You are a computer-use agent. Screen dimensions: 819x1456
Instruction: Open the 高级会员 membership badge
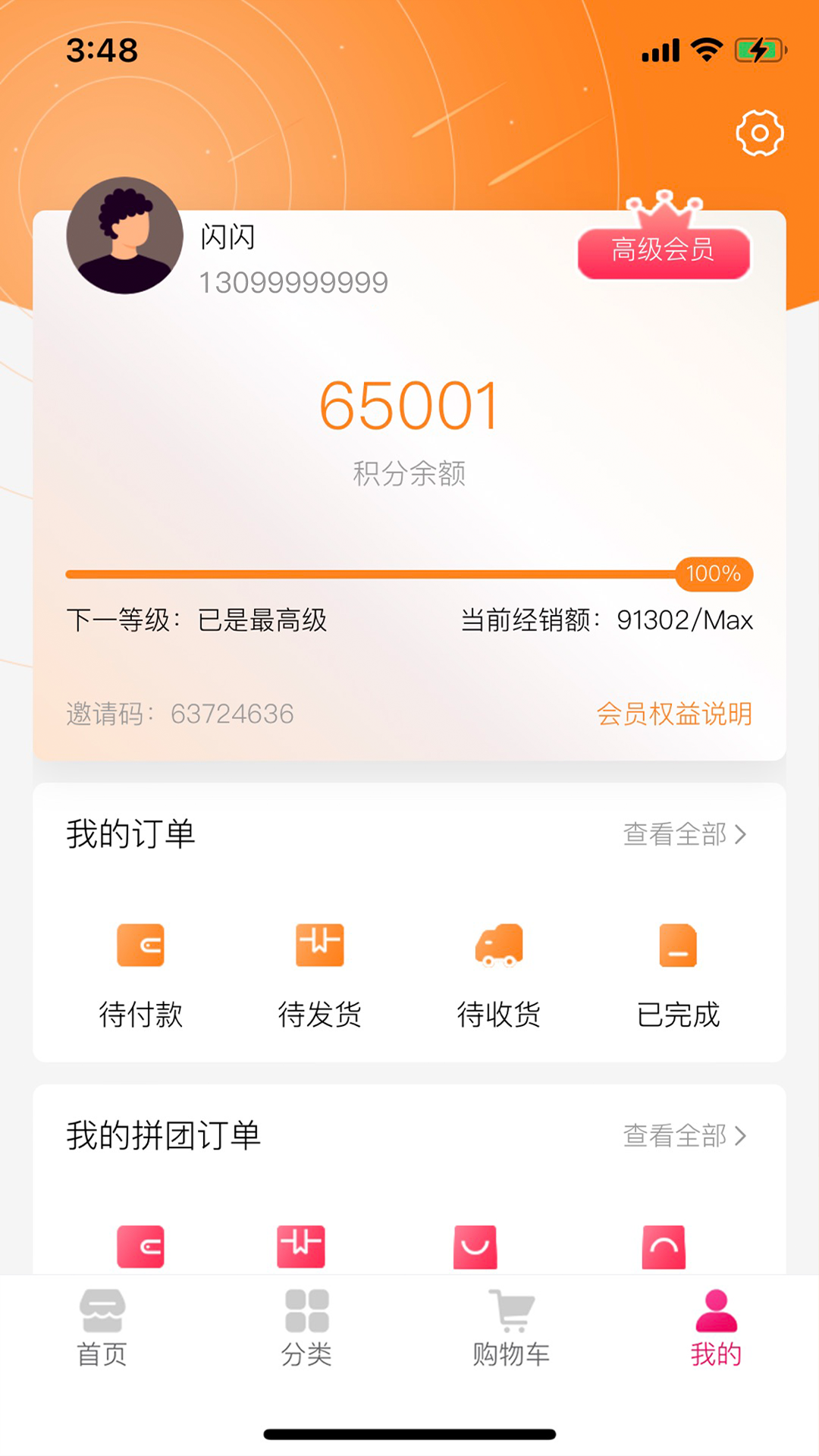tap(664, 252)
